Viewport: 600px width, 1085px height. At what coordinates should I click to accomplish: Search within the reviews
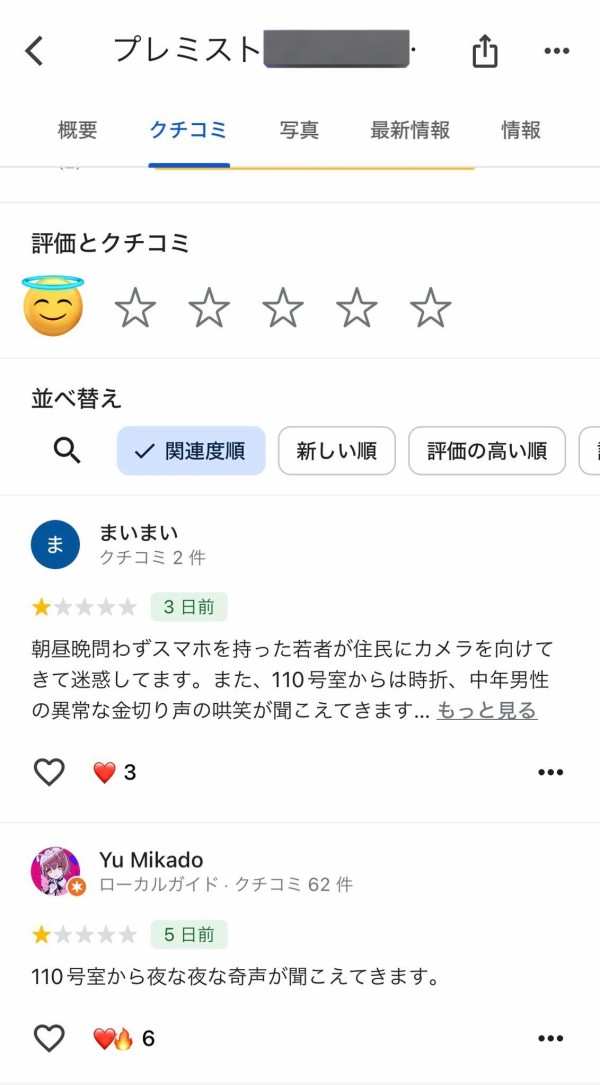(x=67, y=451)
